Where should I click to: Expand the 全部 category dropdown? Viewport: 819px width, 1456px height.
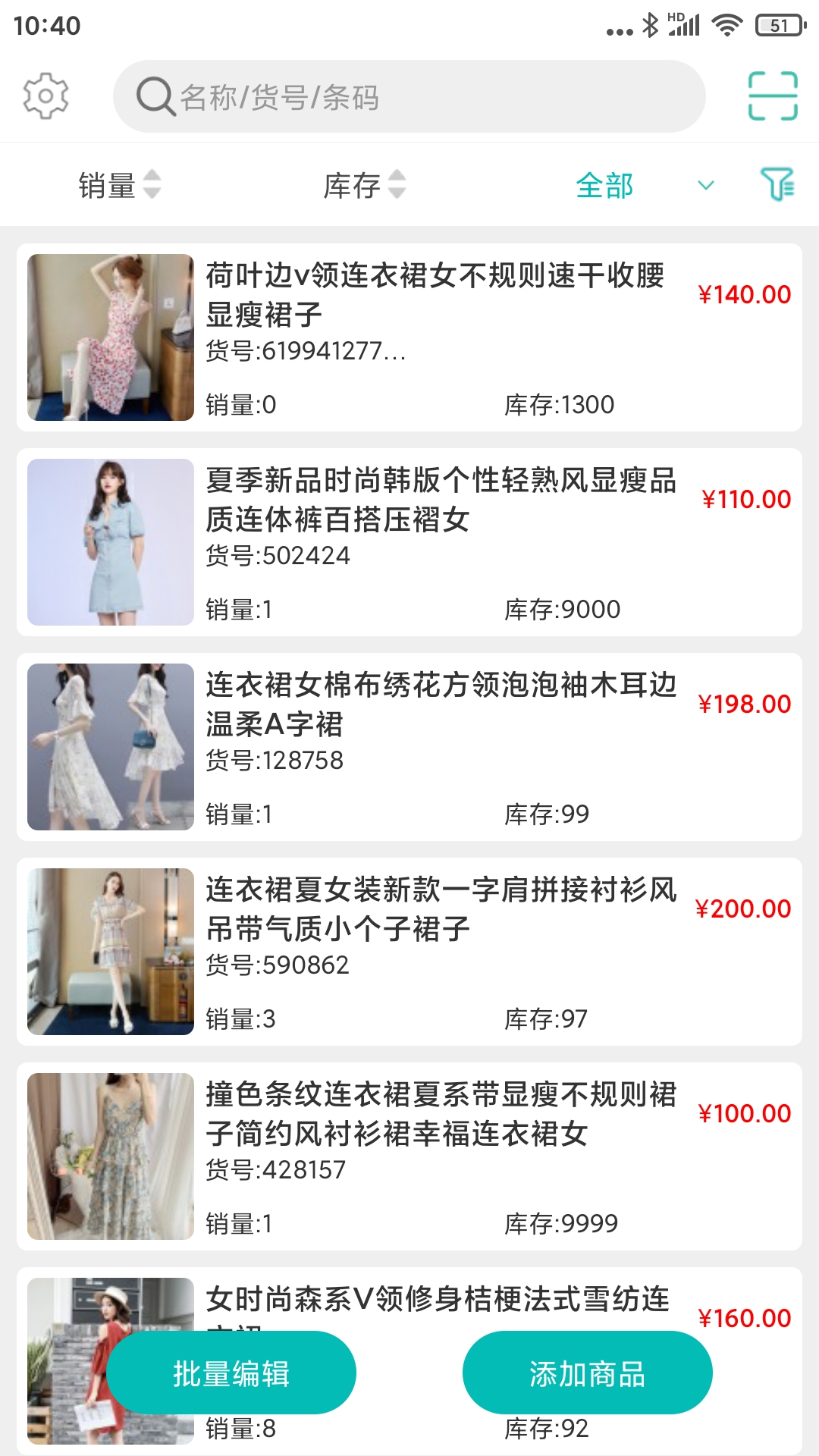(x=645, y=186)
